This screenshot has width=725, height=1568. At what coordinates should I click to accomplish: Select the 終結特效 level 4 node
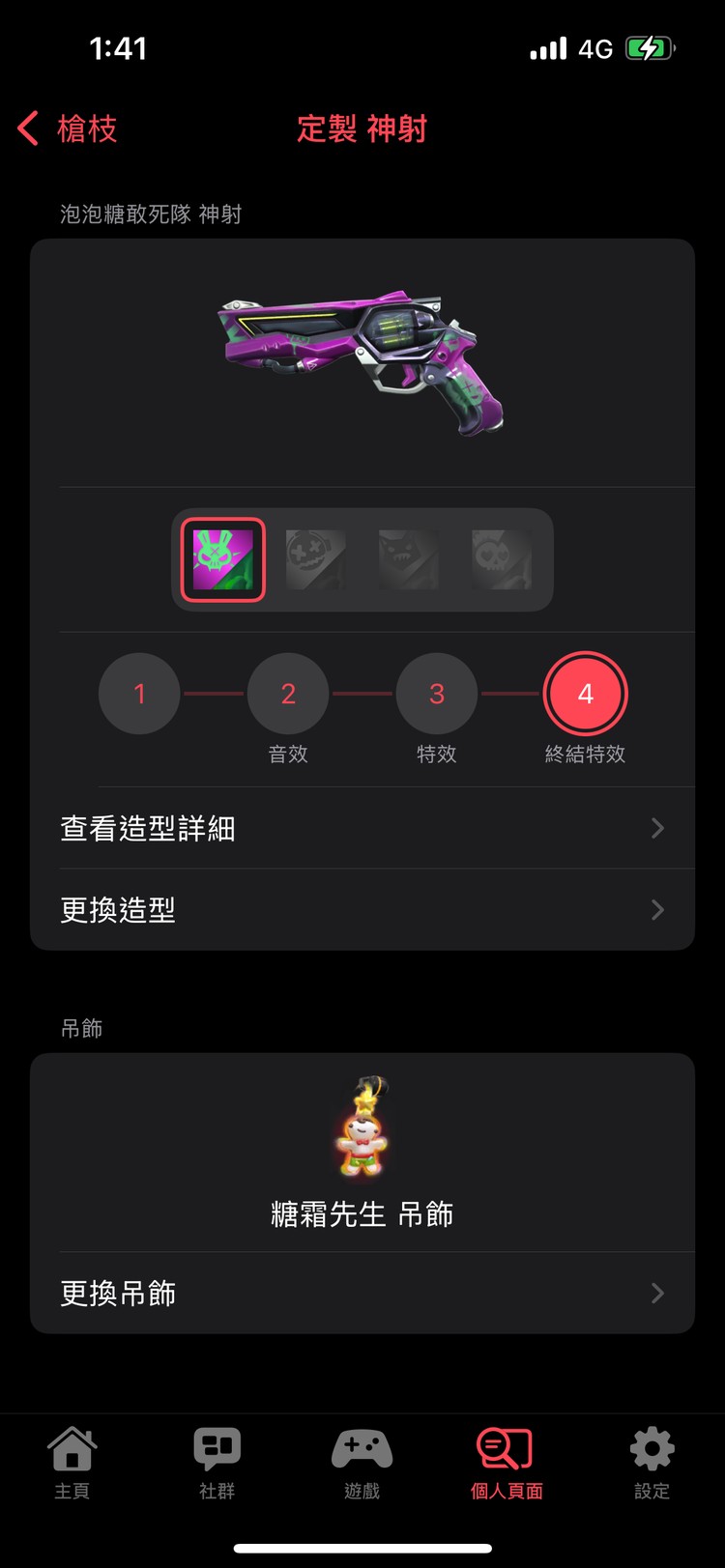click(585, 693)
